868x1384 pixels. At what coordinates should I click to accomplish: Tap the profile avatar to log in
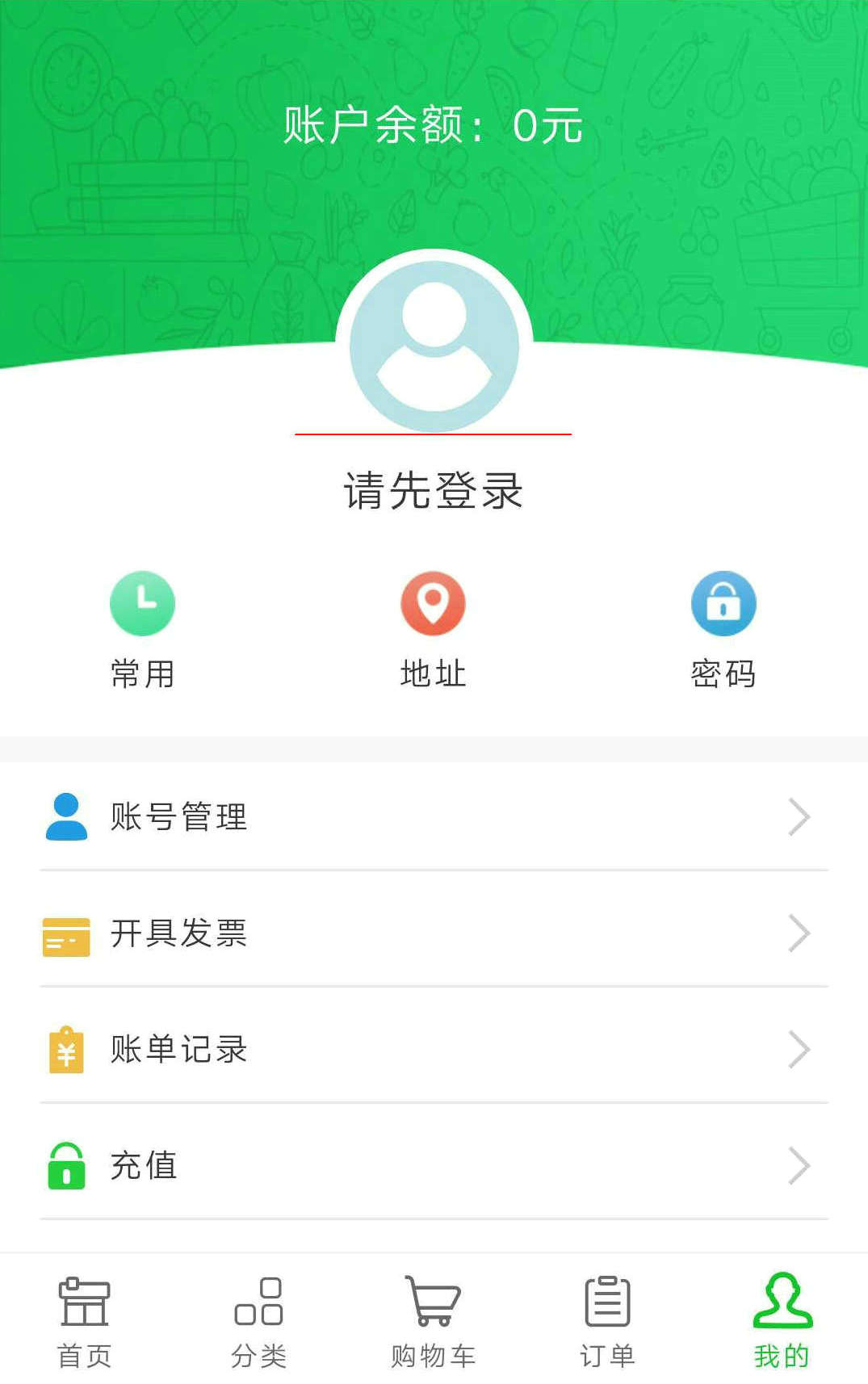point(434,346)
